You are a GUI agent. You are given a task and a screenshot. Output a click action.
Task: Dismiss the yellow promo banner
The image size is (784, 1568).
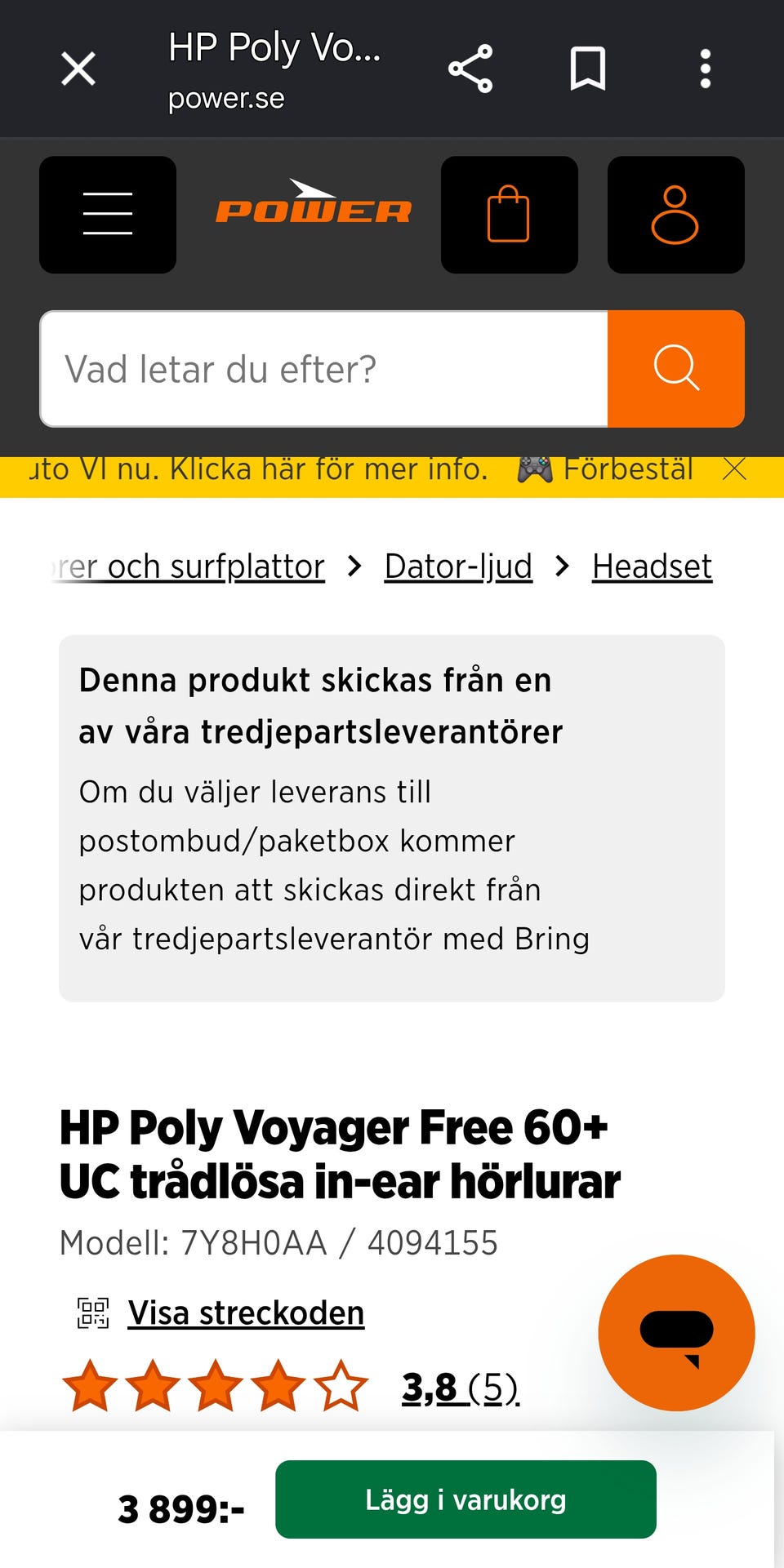[x=735, y=469]
